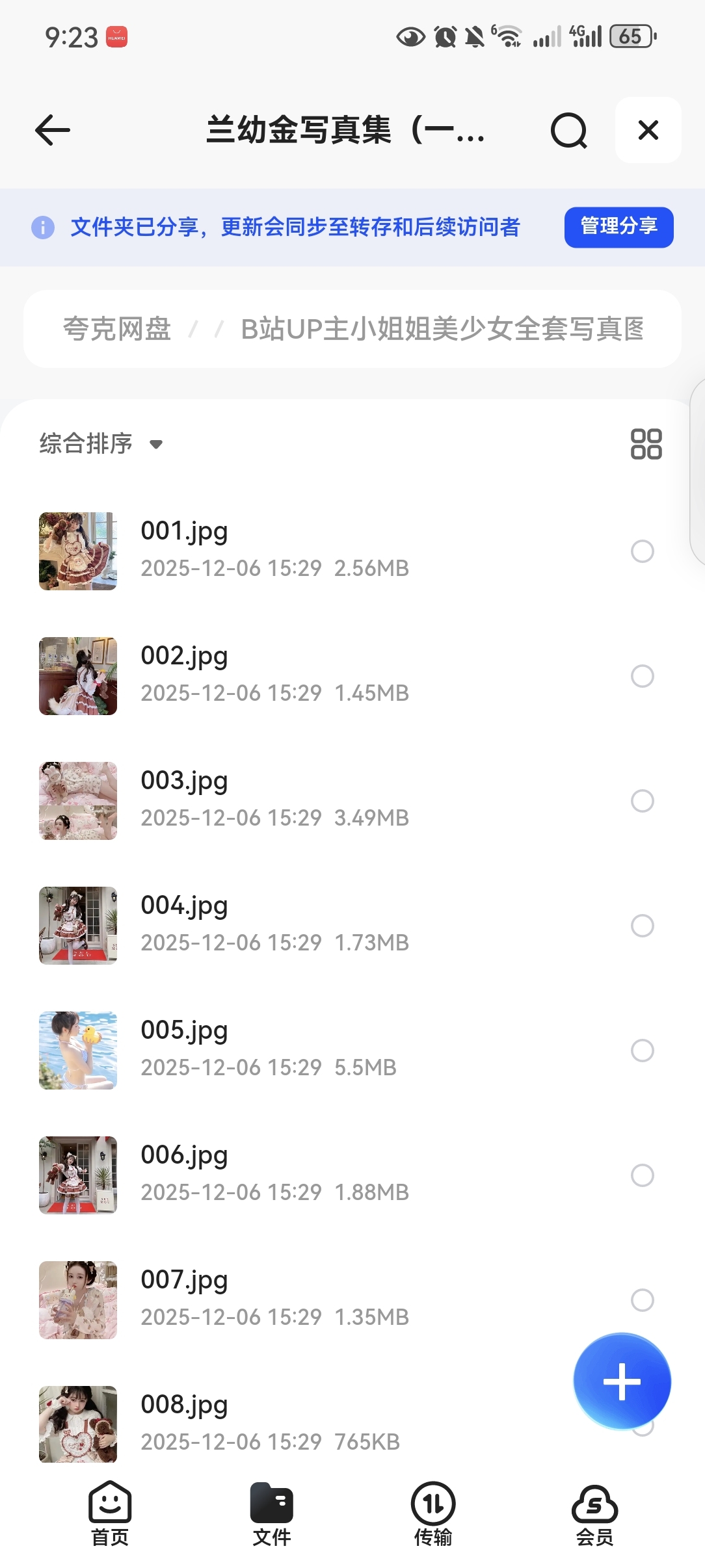Open the file 001.jpg
The width and height of the screenshot is (705, 1568).
click(184, 532)
